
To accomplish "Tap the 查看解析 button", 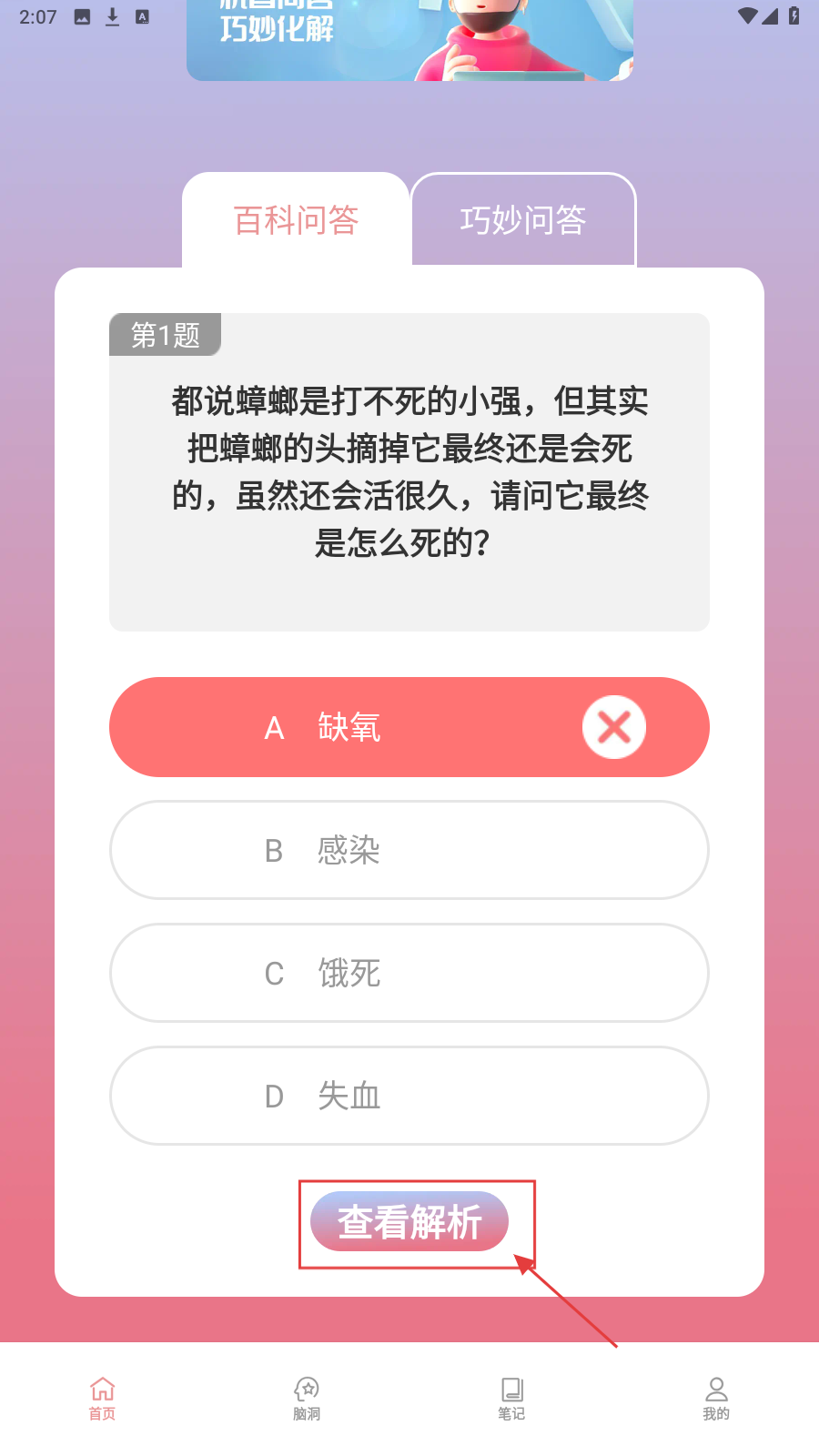I will click(409, 1222).
